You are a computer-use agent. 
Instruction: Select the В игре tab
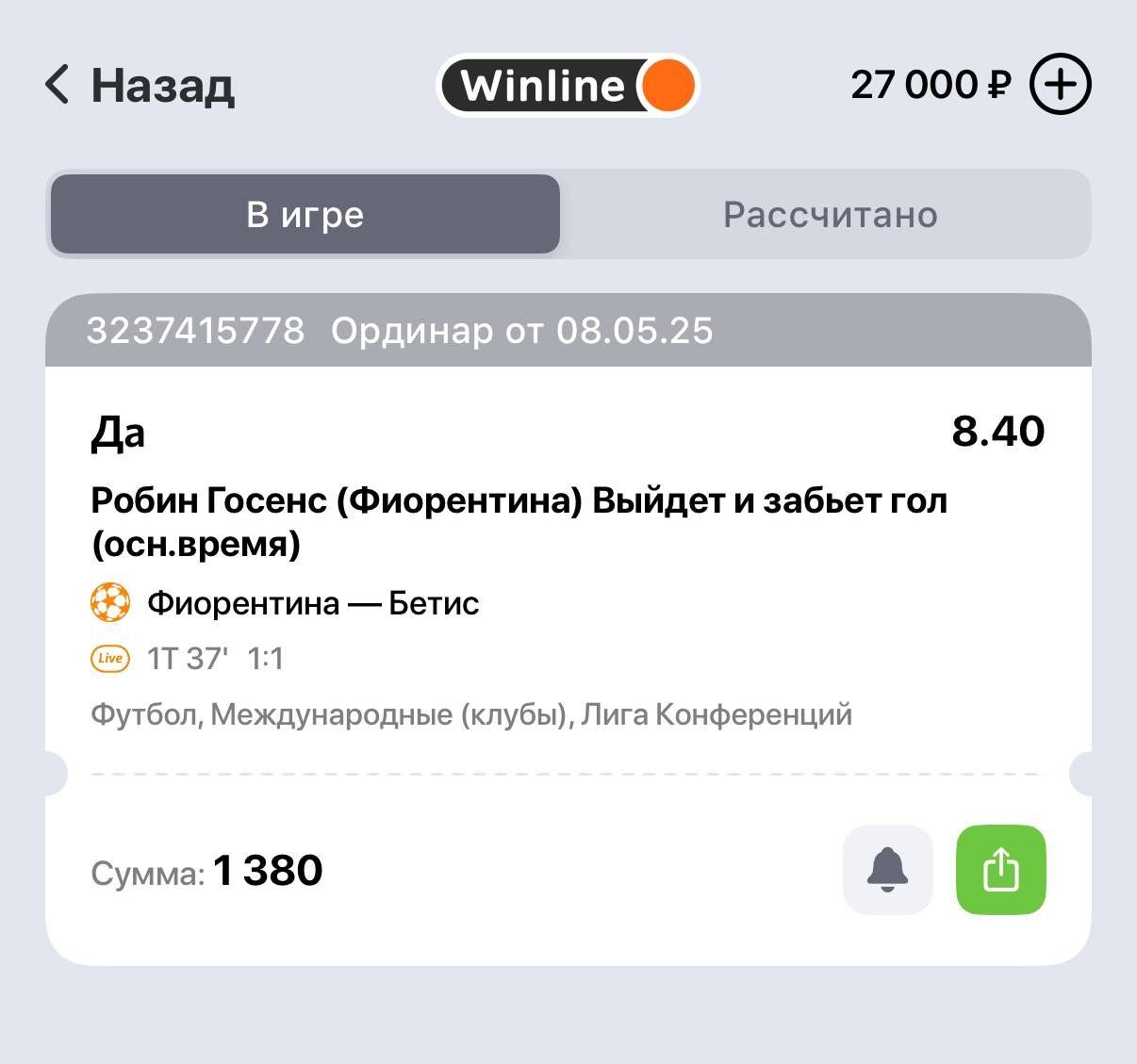(x=305, y=215)
